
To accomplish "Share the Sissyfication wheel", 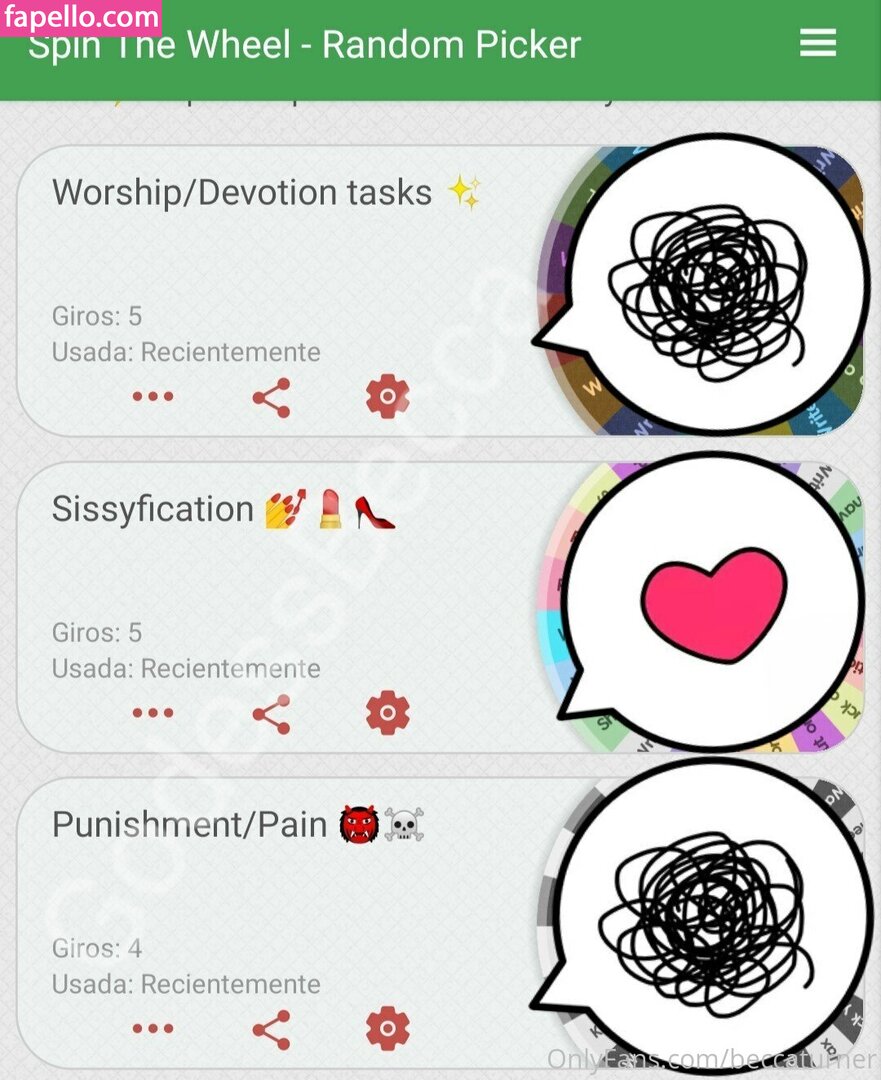I will (271, 713).
